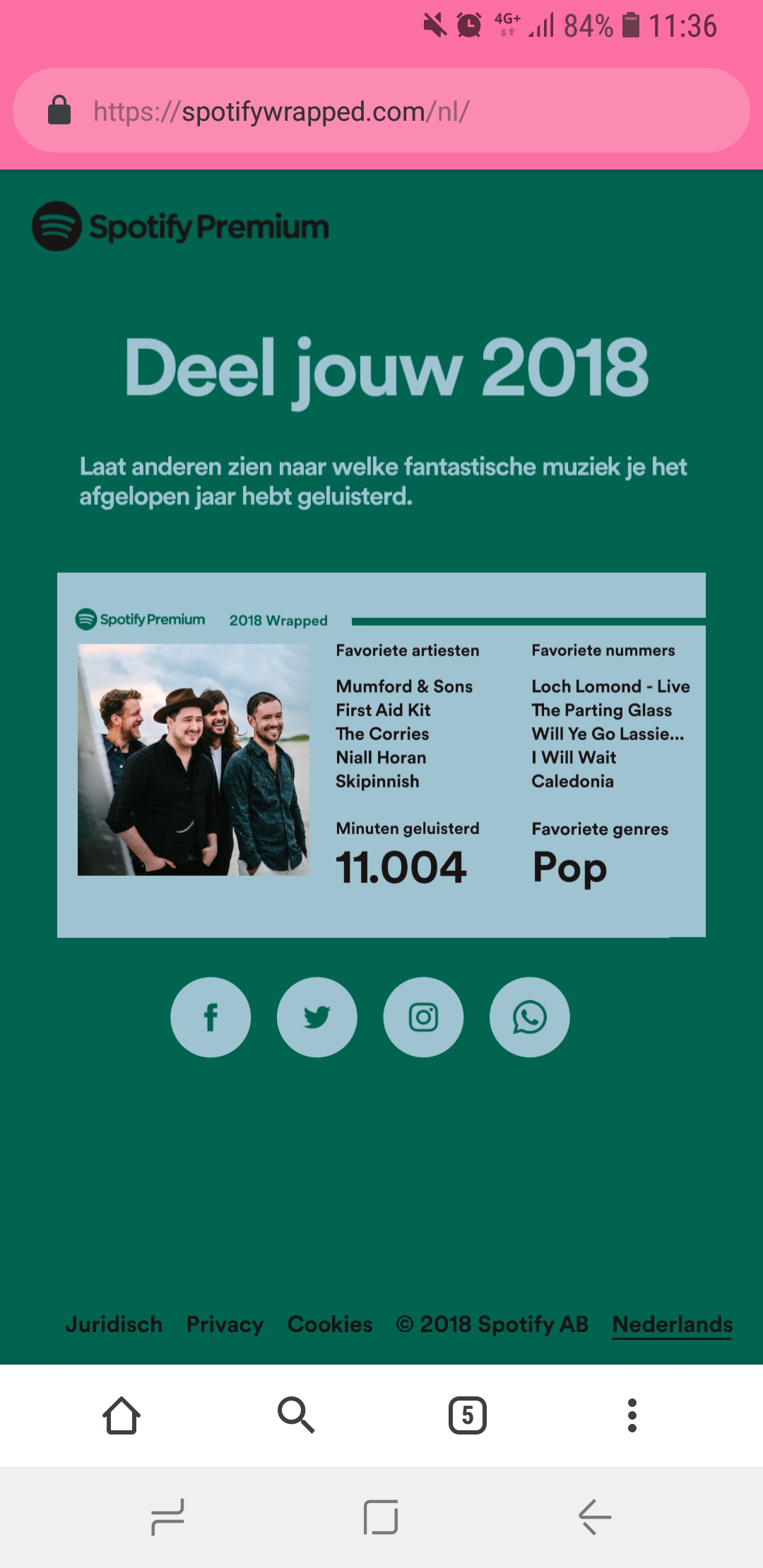Tap the Spotify Premium logo at the top
The height and width of the screenshot is (1568, 763).
[x=181, y=226]
